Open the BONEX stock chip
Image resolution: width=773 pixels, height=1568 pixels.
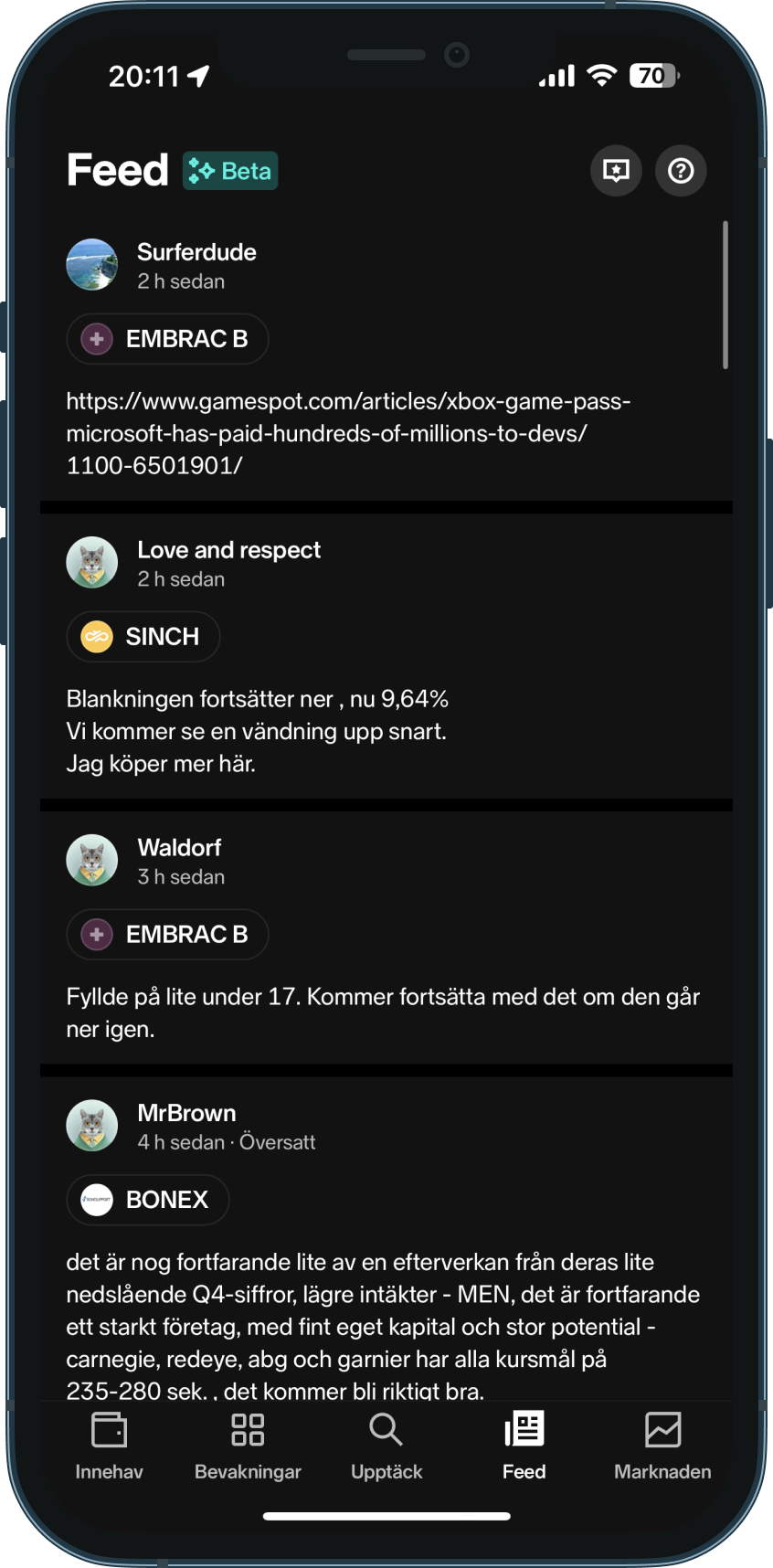point(148,1200)
